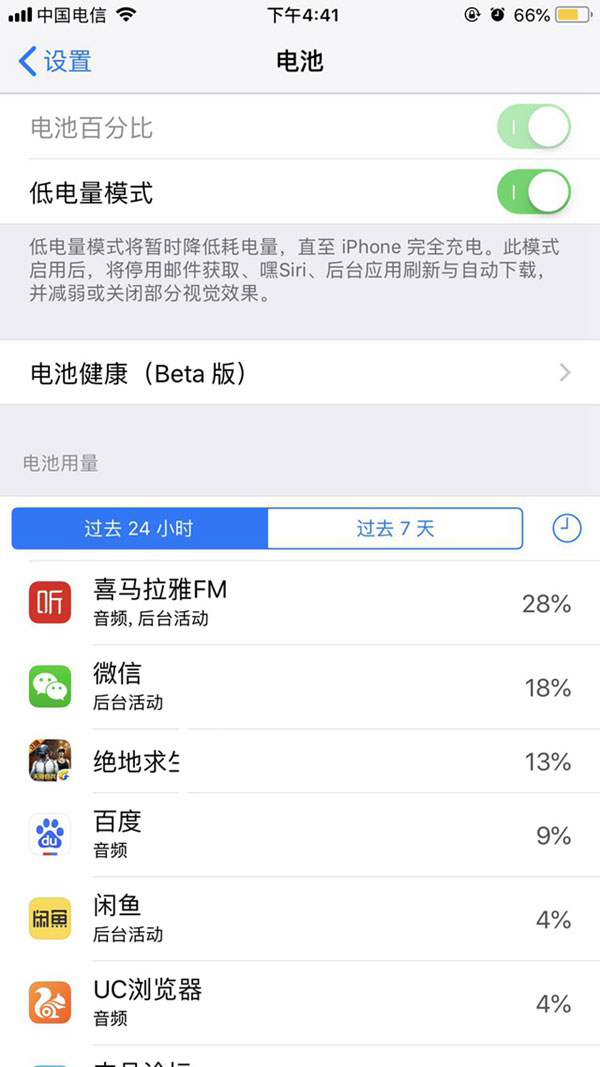The image size is (600, 1067).
Task: Switch to 过去 7 天
Action: coord(395,528)
